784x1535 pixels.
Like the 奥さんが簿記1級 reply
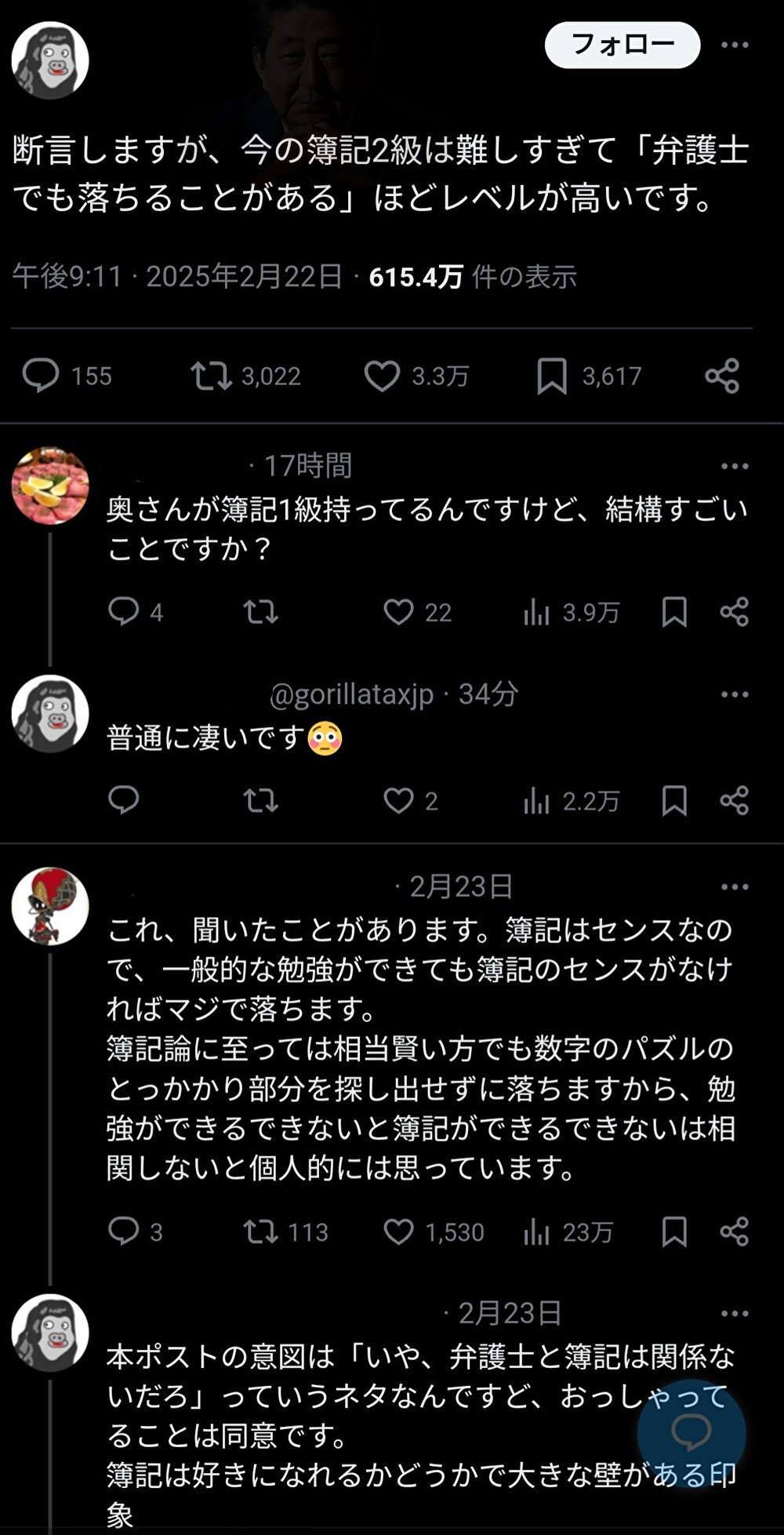(x=398, y=612)
